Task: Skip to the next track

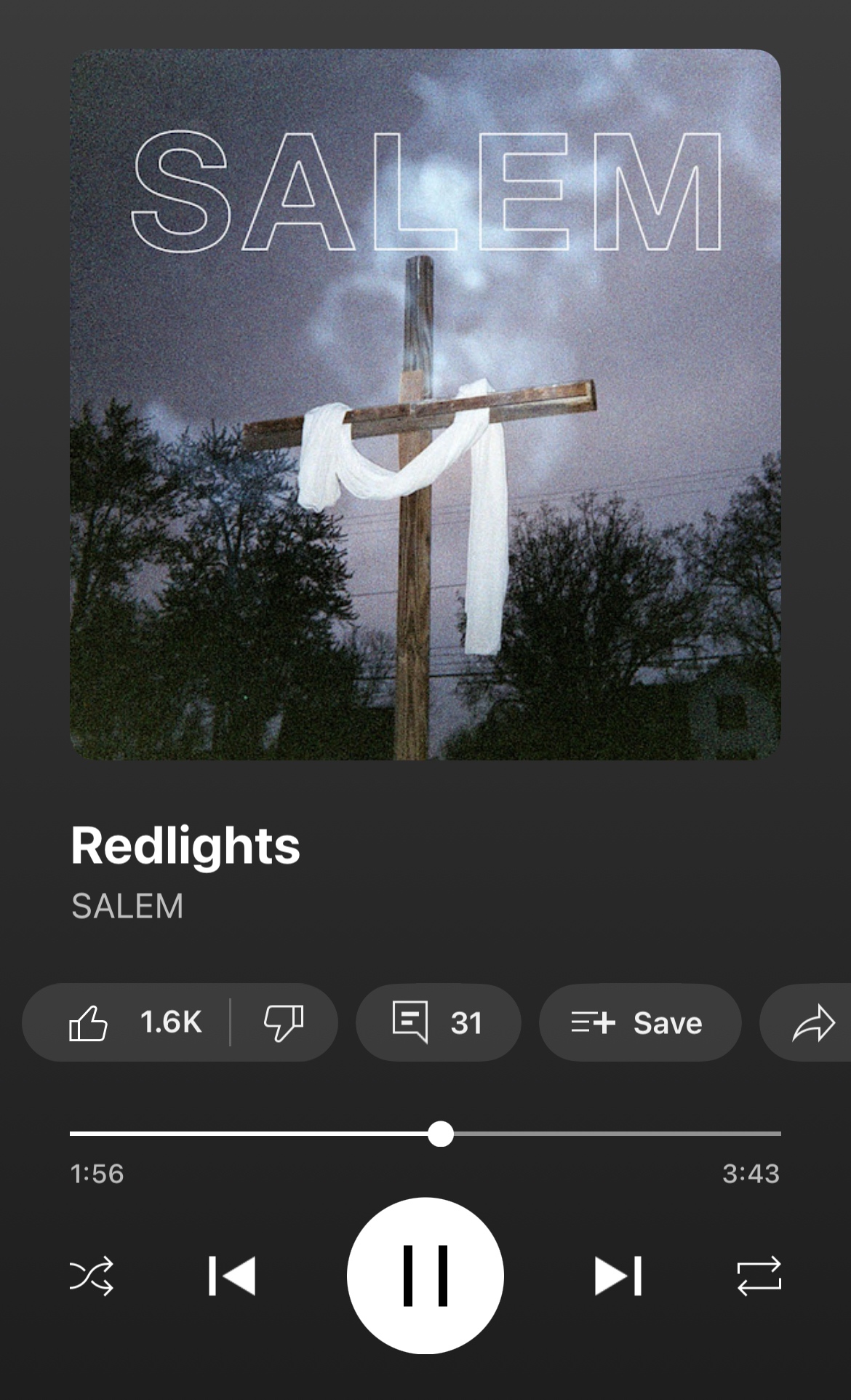Action: tap(618, 1276)
